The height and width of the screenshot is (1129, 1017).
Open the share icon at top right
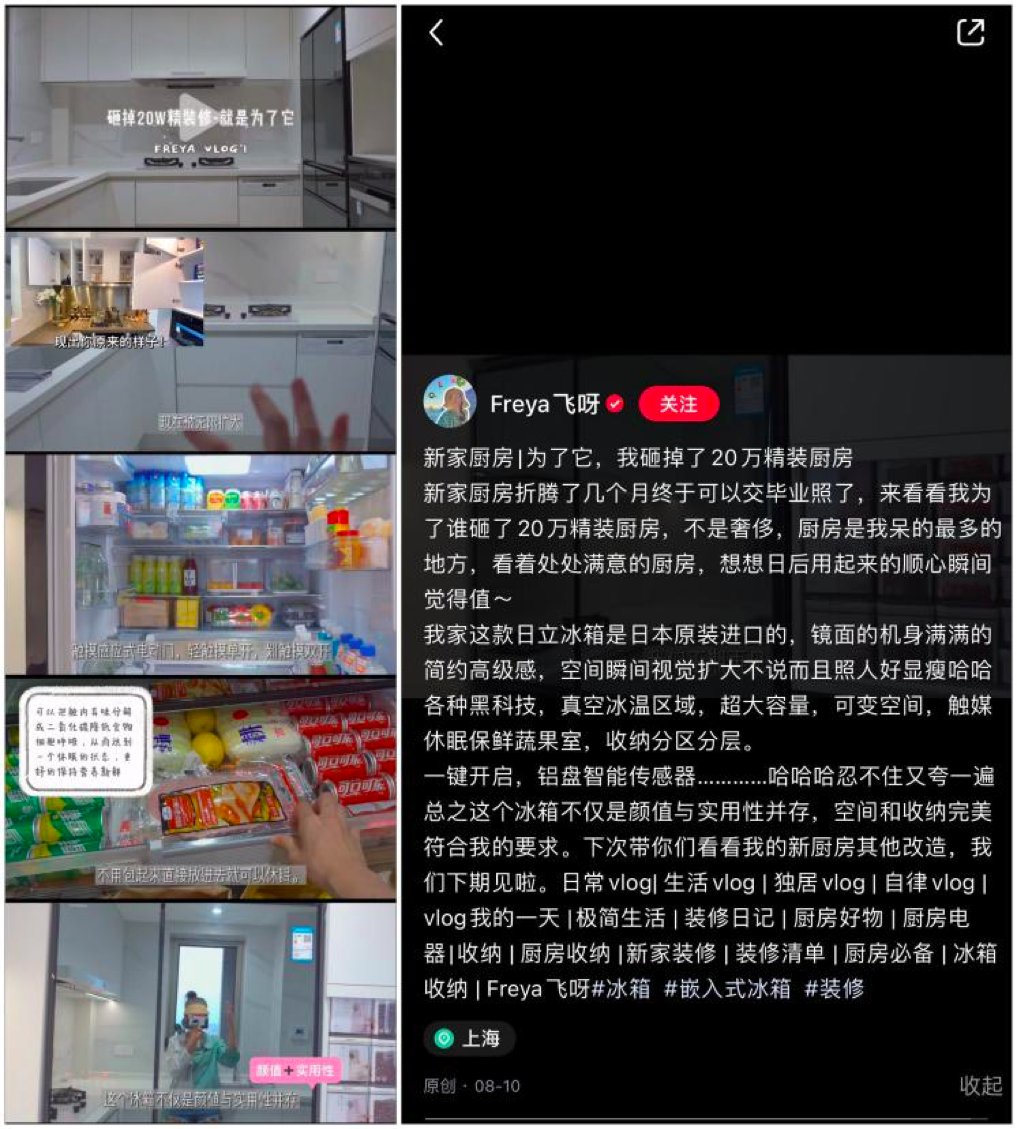click(x=971, y=30)
